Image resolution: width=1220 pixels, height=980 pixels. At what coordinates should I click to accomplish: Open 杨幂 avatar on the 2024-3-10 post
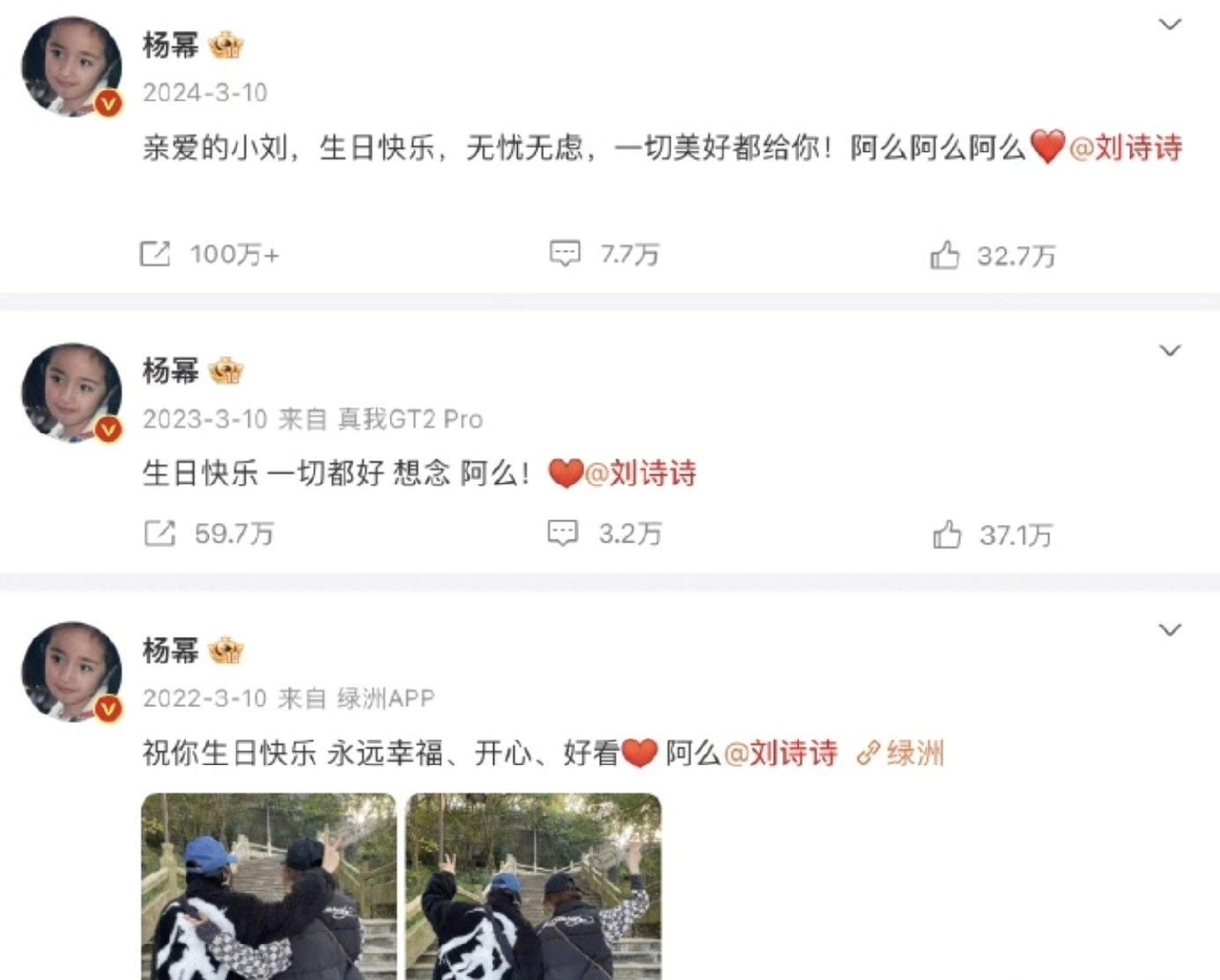71,66
